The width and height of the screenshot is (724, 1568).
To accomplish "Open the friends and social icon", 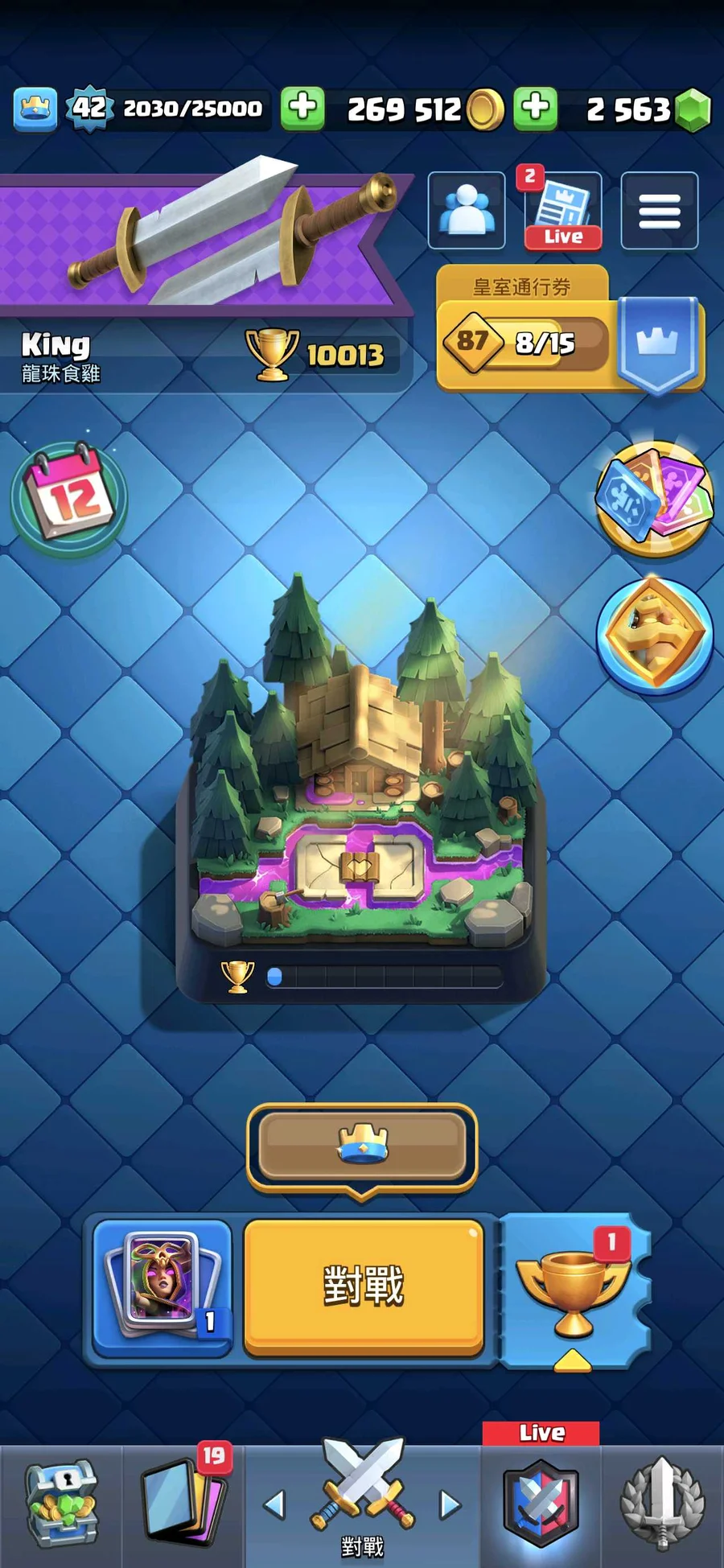I will coord(467,211).
